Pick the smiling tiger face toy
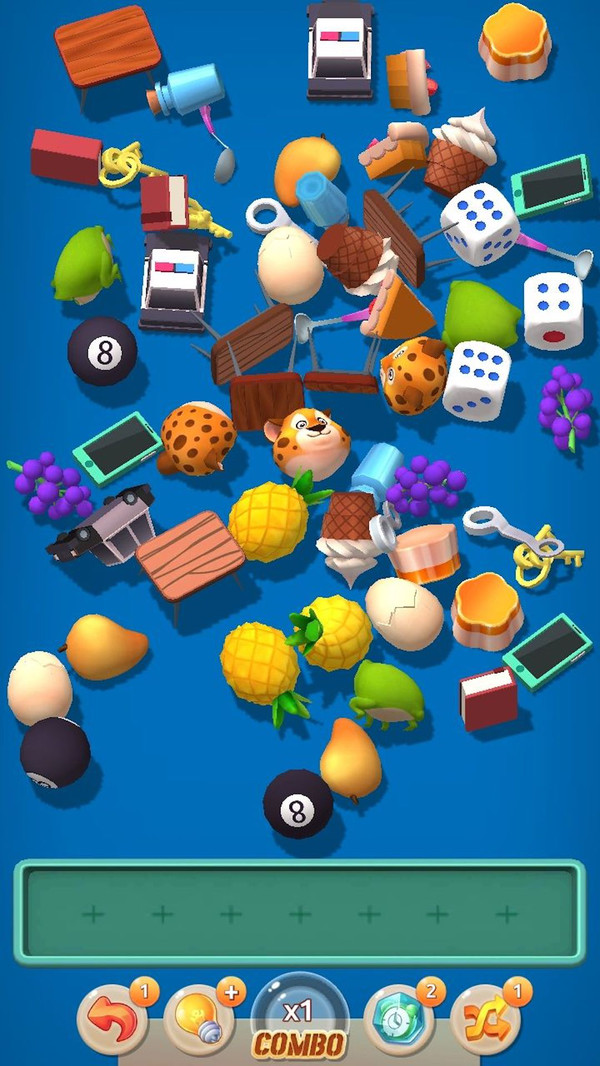 (310, 441)
